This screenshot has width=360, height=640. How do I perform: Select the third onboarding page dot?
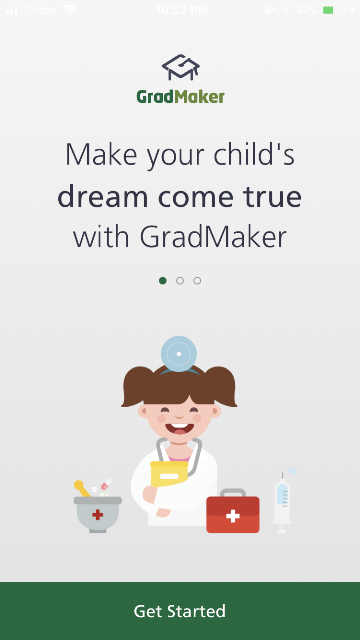pyautogui.click(x=197, y=281)
